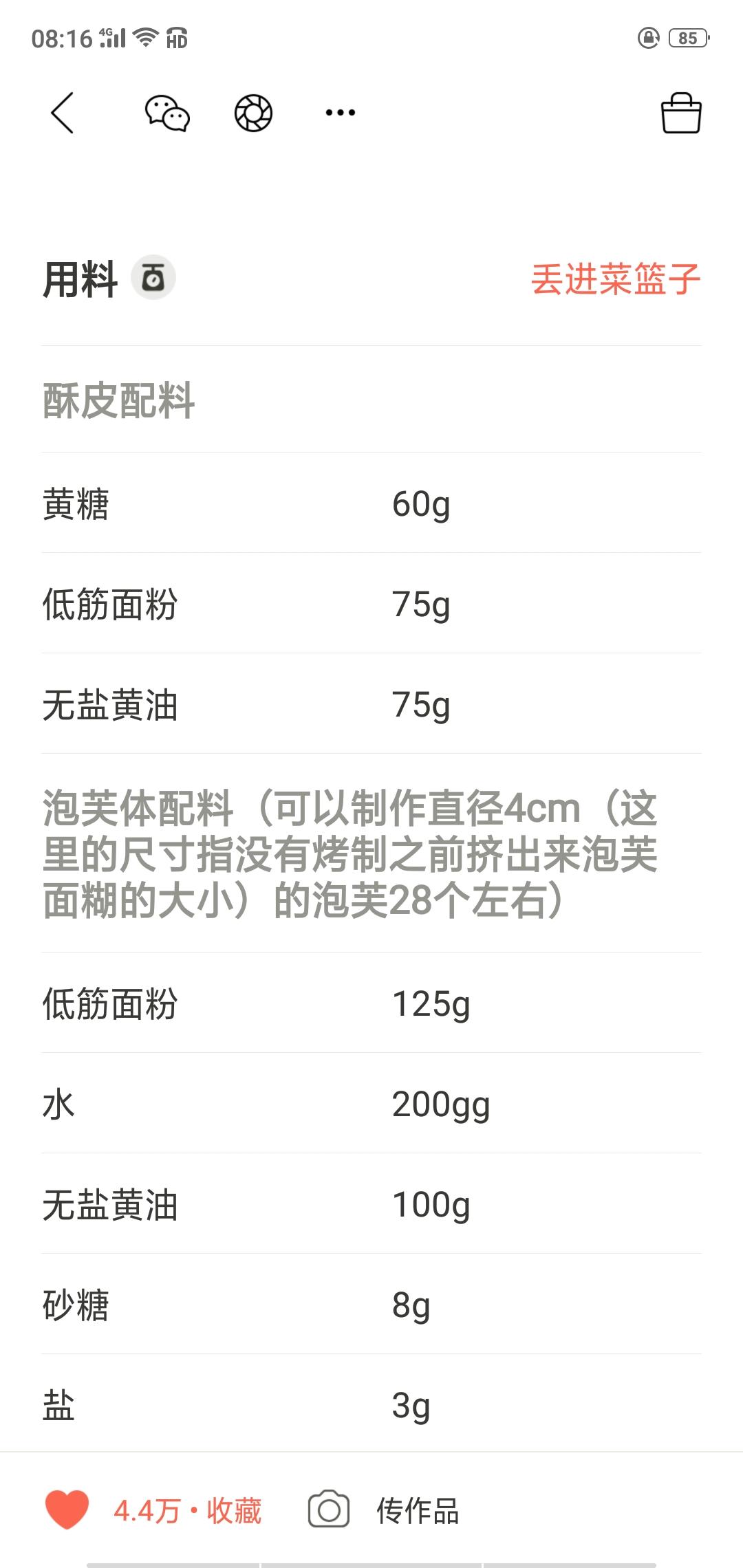The width and height of the screenshot is (743, 1568).
Task: Open the shopping basket
Action: [680, 113]
